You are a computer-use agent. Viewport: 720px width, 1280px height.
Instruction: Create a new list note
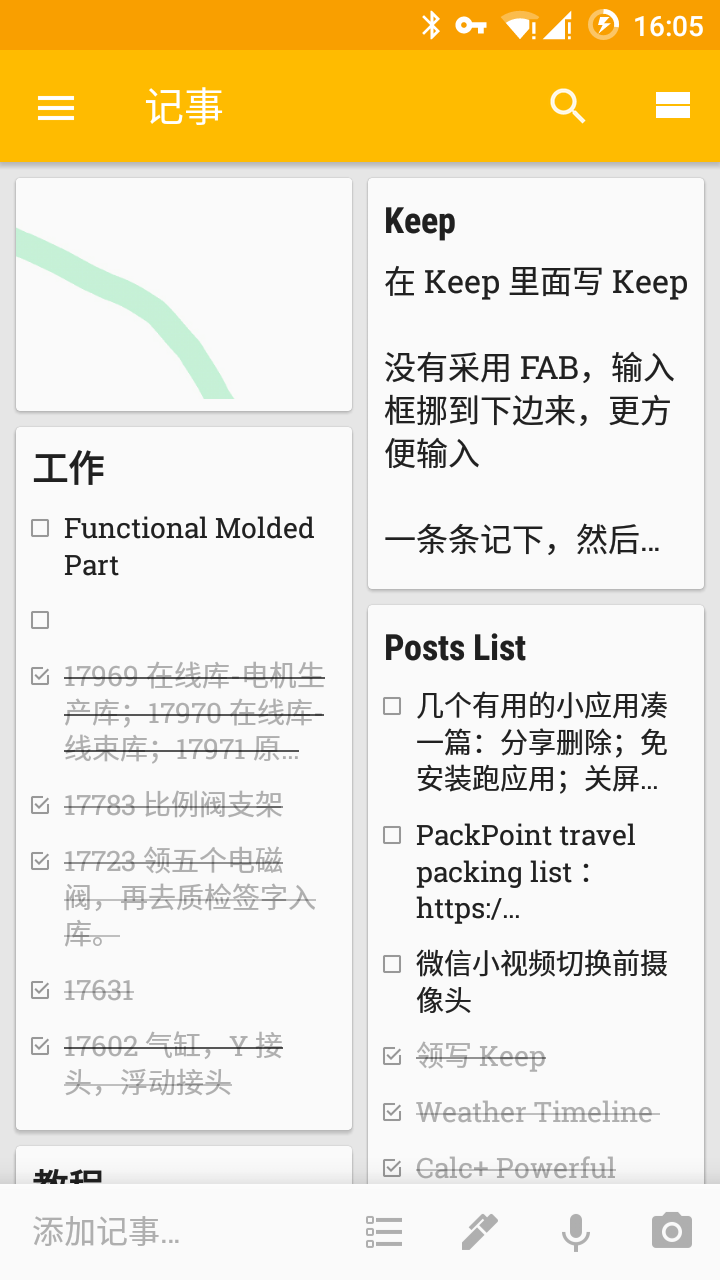[x=384, y=1232]
